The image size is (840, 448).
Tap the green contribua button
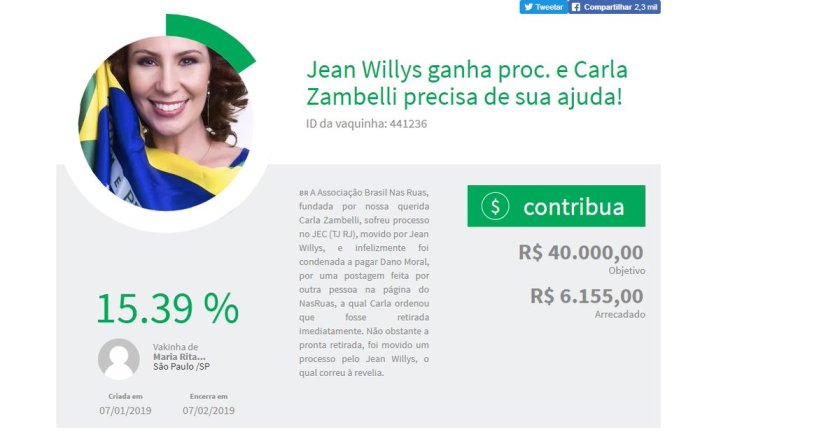point(556,207)
